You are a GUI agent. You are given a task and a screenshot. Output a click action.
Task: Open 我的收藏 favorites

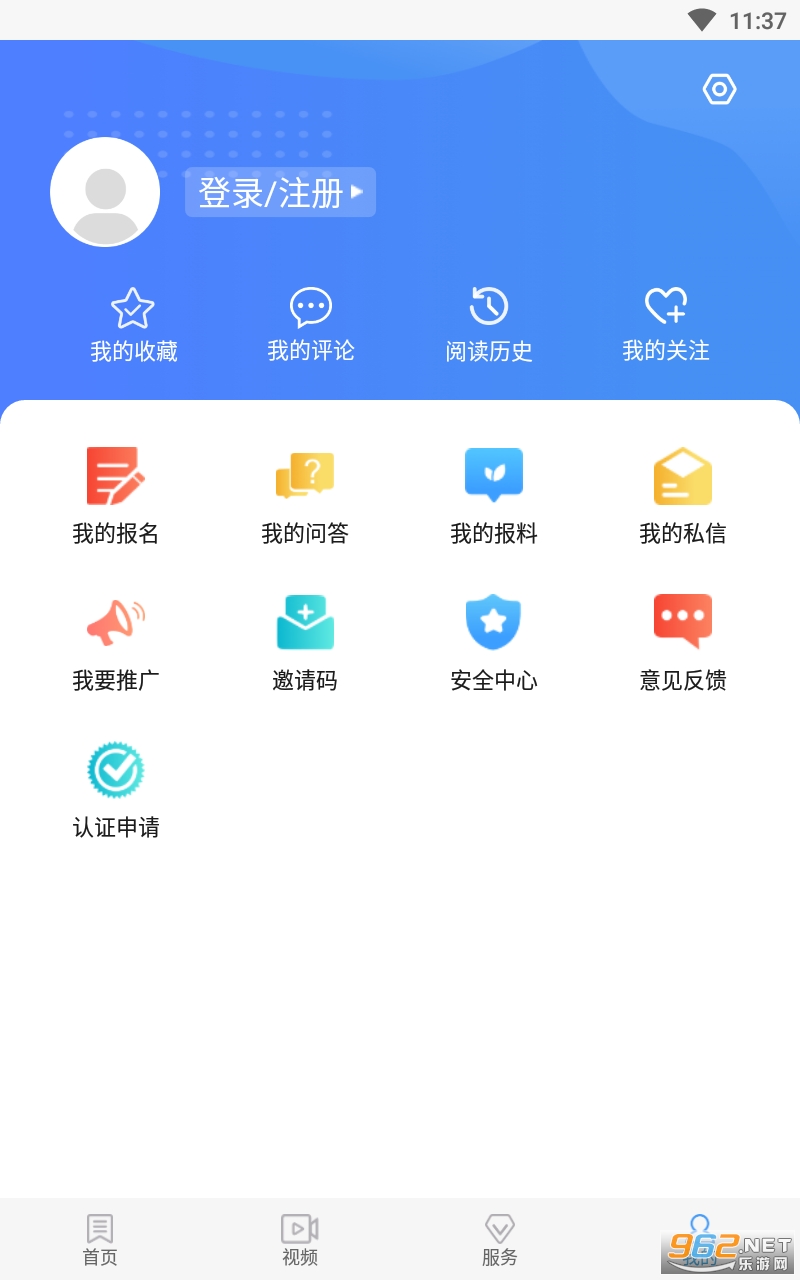click(x=133, y=325)
